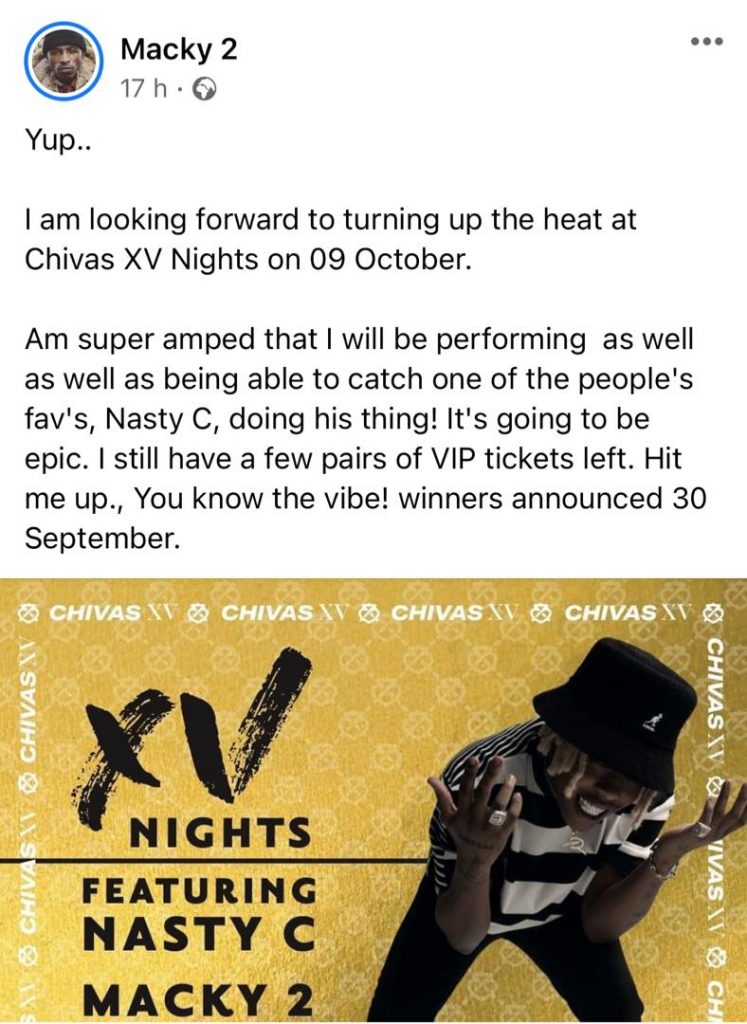Screen dimensions: 747x1024
Task: Open the Macky 2 profile name link
Action: tap(178, 48)
